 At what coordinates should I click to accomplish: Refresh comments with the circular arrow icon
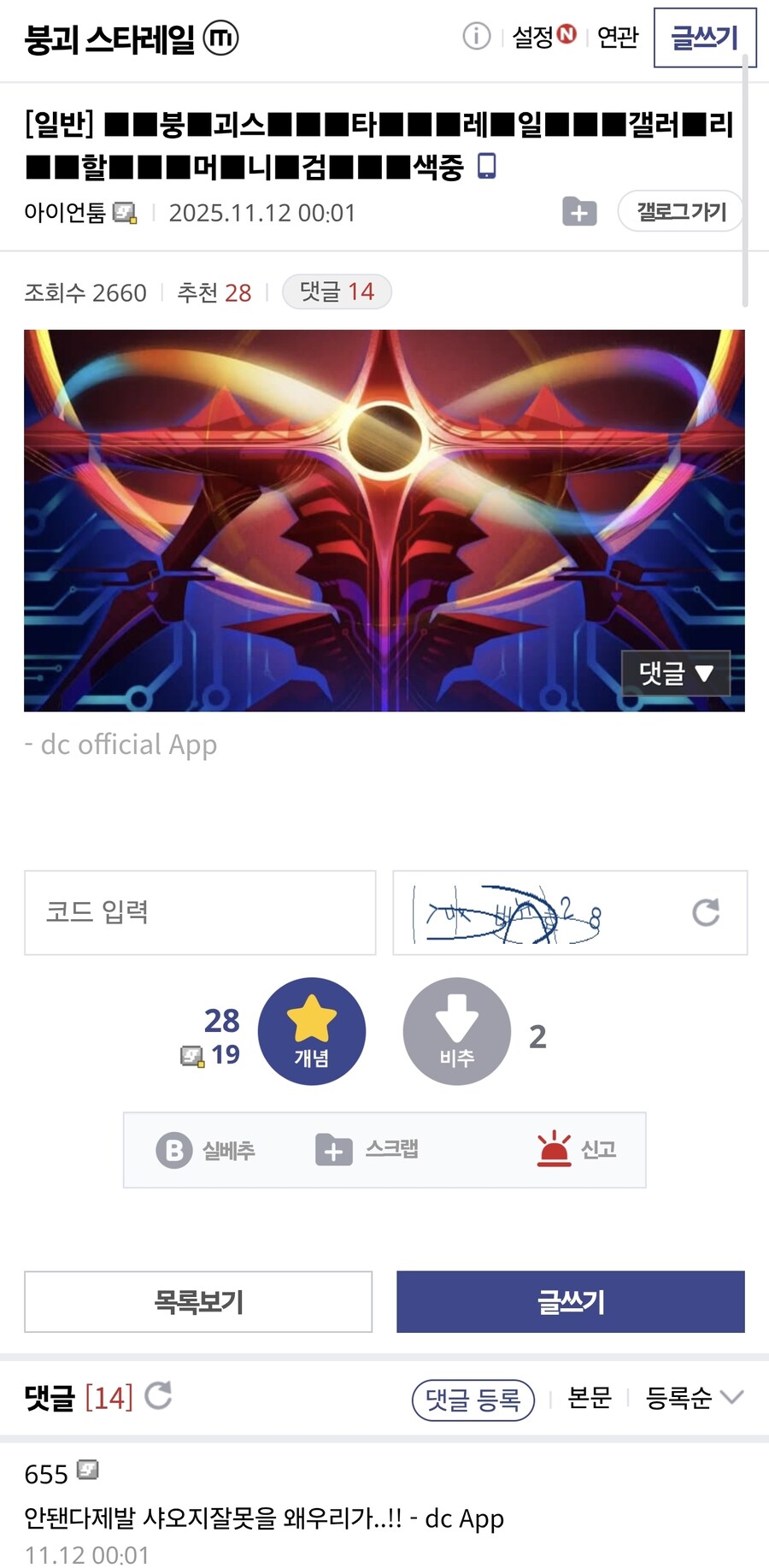pos(158,1397)
